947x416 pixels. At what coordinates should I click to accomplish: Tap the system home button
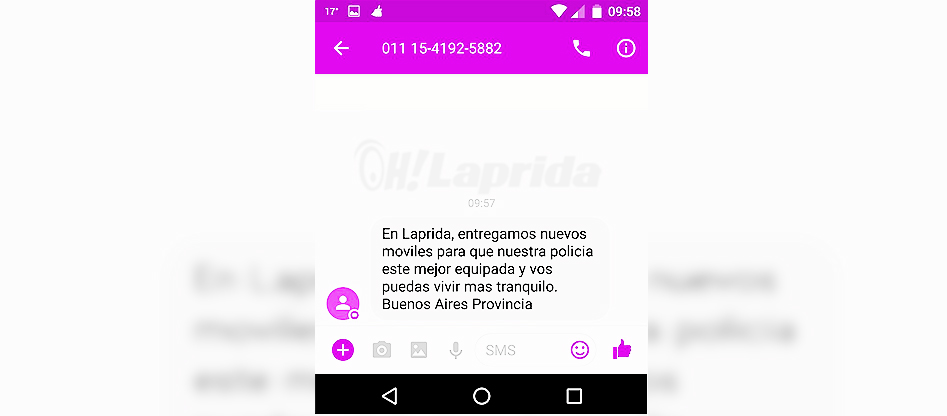[x=481, y=396]
